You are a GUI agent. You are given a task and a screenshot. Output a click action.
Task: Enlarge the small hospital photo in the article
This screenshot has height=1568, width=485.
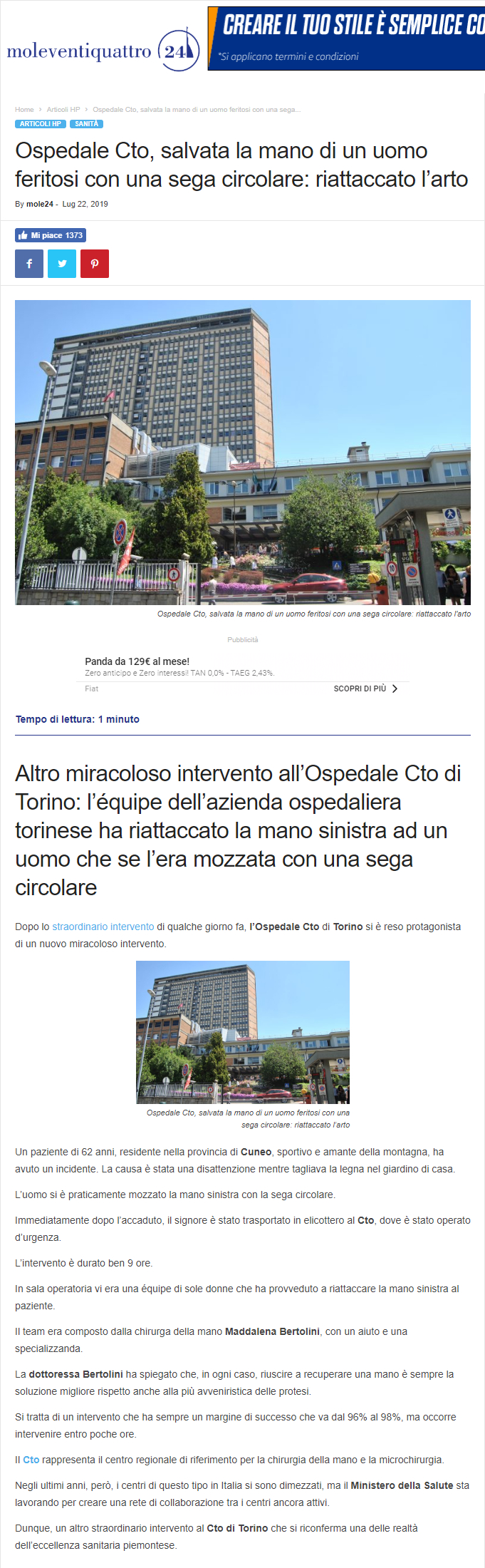click(x=243, y=1032)
